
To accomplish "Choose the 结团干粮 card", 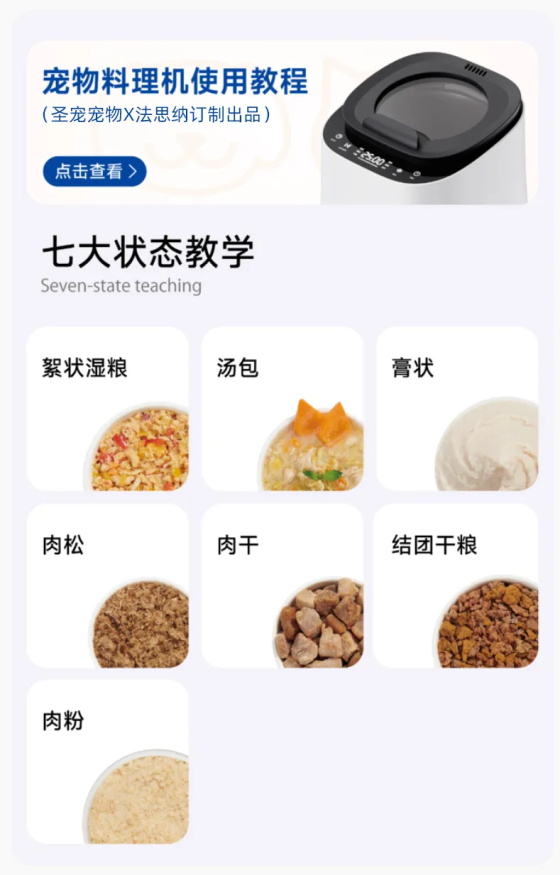I will pyautogui.click(x=457, y=585).
